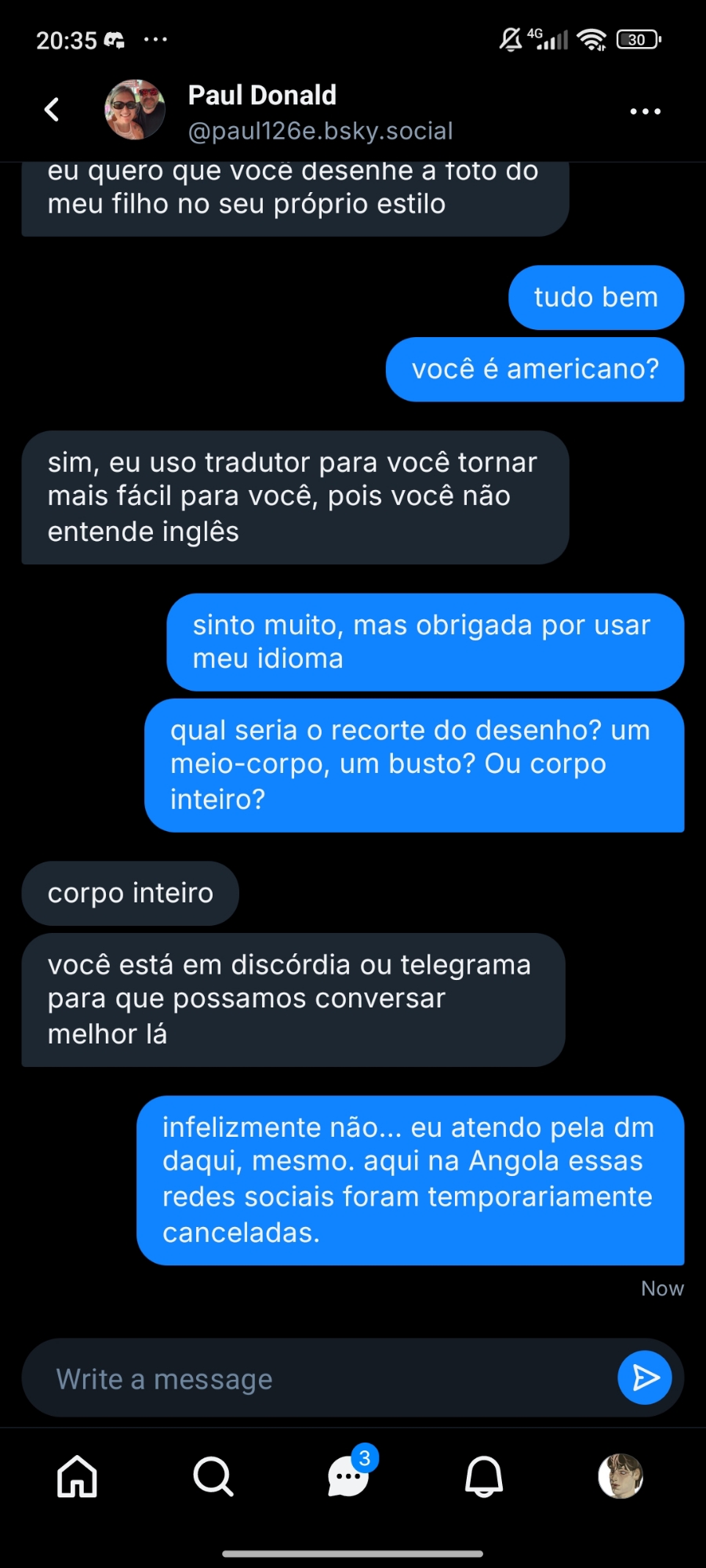Open Paul Donald's profile picture

135,110
